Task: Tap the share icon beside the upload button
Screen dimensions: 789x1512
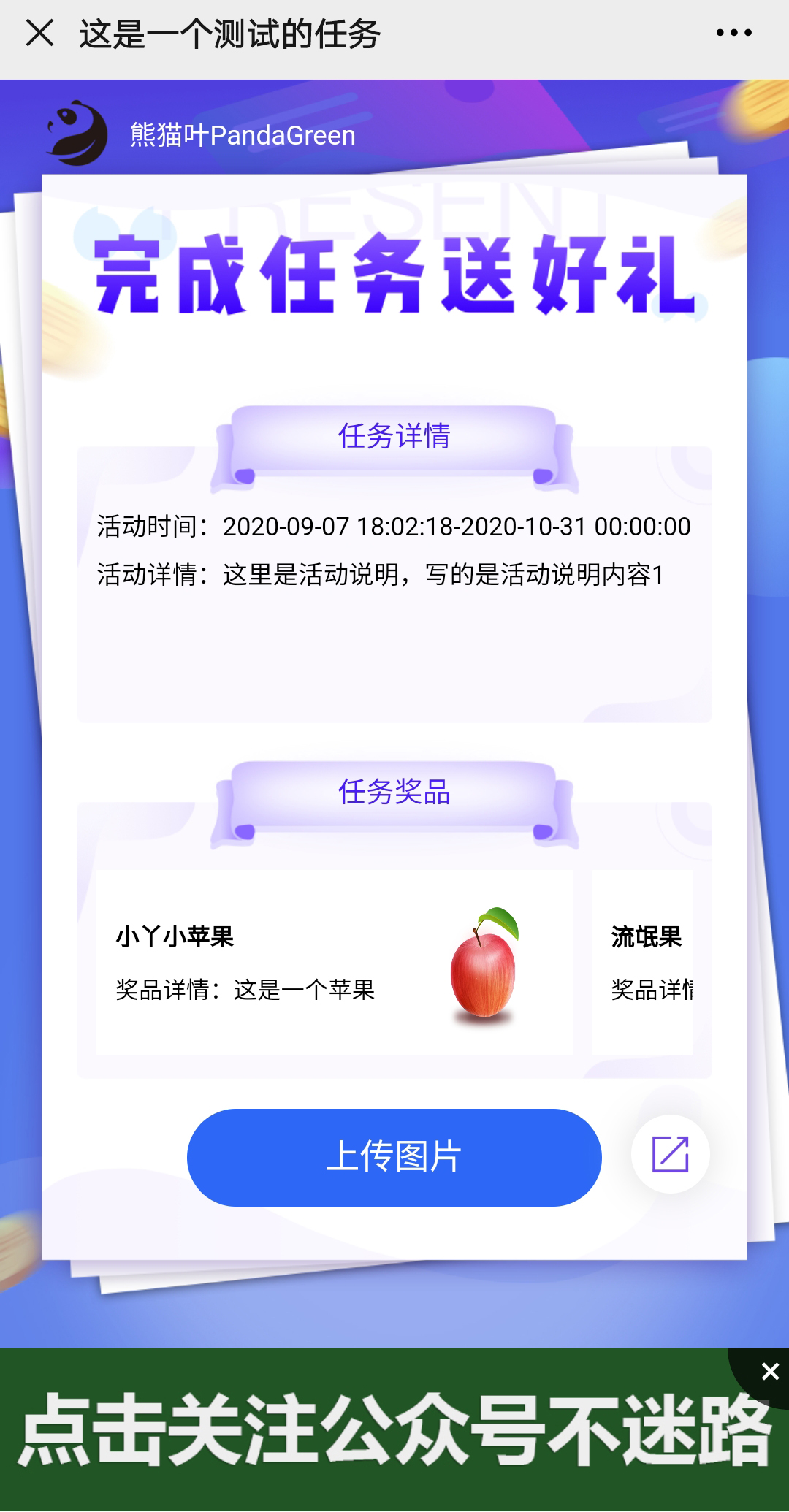Action: [x=670, y=1154]
